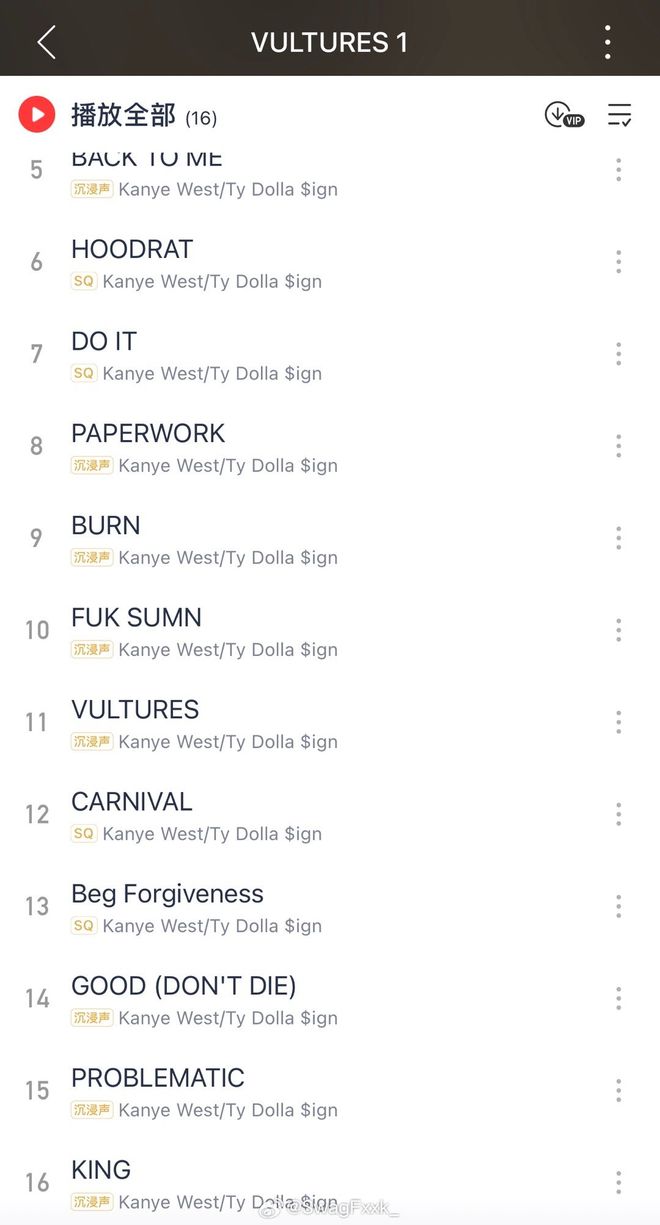Open more options for PROBLEMATIC
660x1225 pixels.
click(618, 1090)
